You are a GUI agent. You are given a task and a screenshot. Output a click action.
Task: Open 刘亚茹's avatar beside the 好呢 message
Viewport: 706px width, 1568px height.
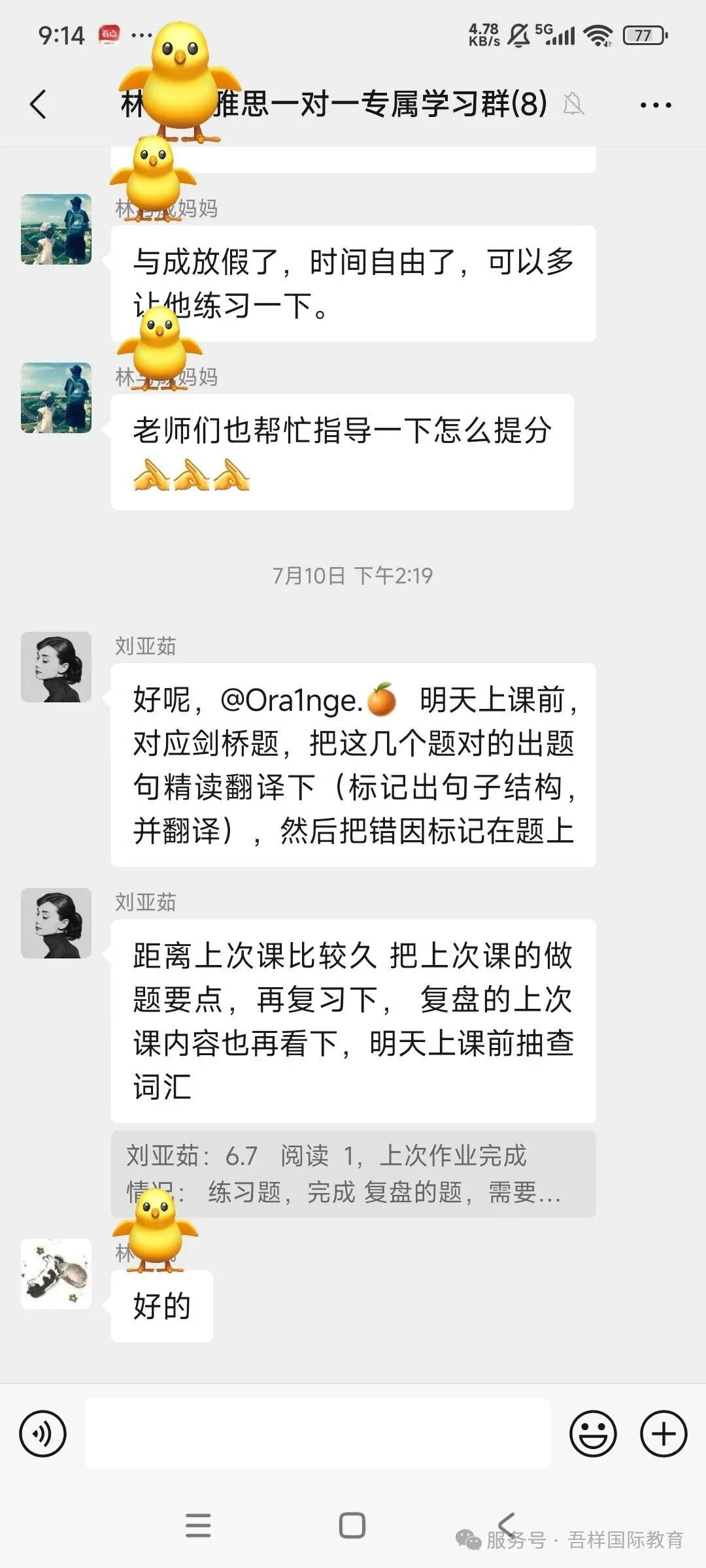(x=56, y=667)
